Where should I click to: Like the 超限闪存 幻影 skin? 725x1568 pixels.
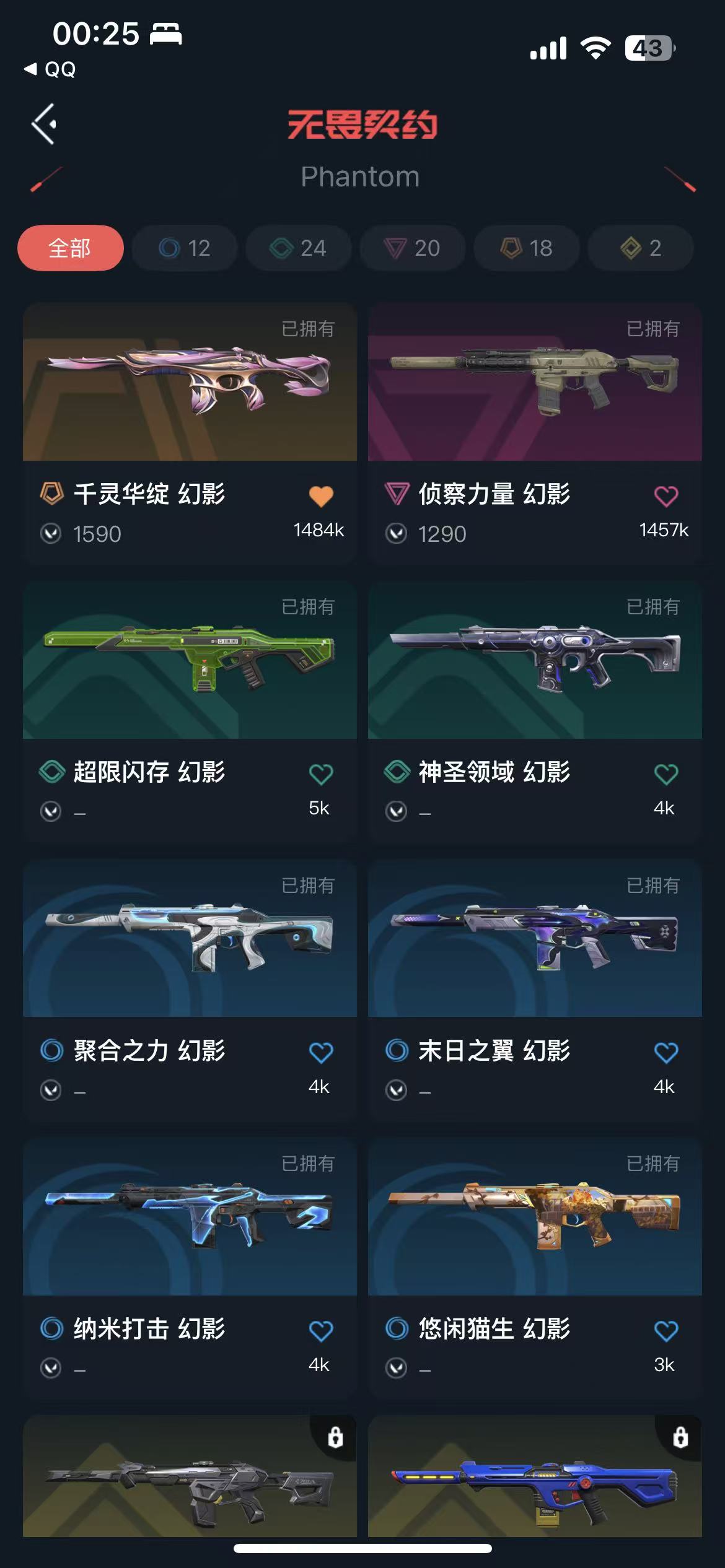coord(321,773)
